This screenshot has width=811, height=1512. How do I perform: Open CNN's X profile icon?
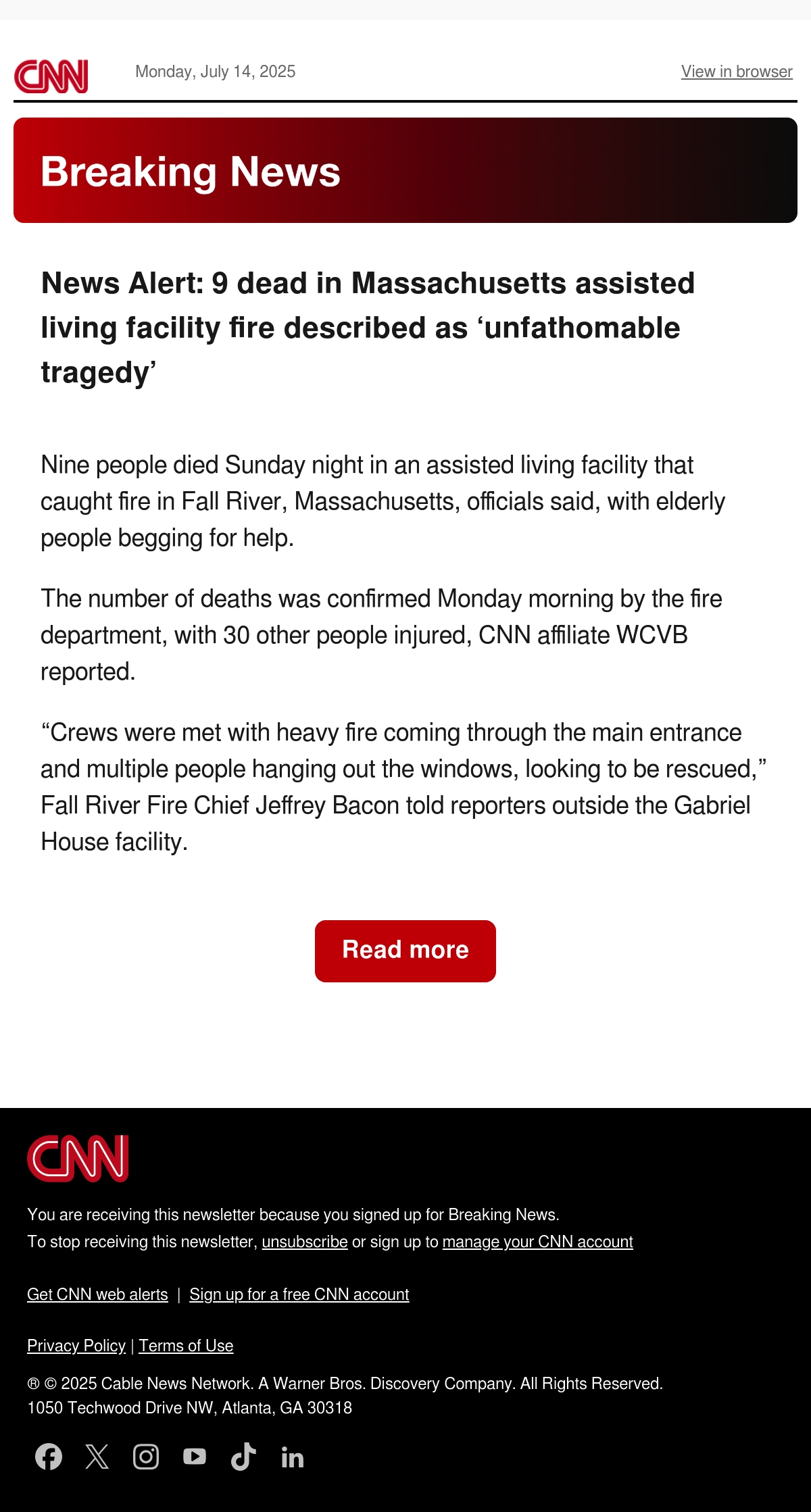[x=97, y=1457]
